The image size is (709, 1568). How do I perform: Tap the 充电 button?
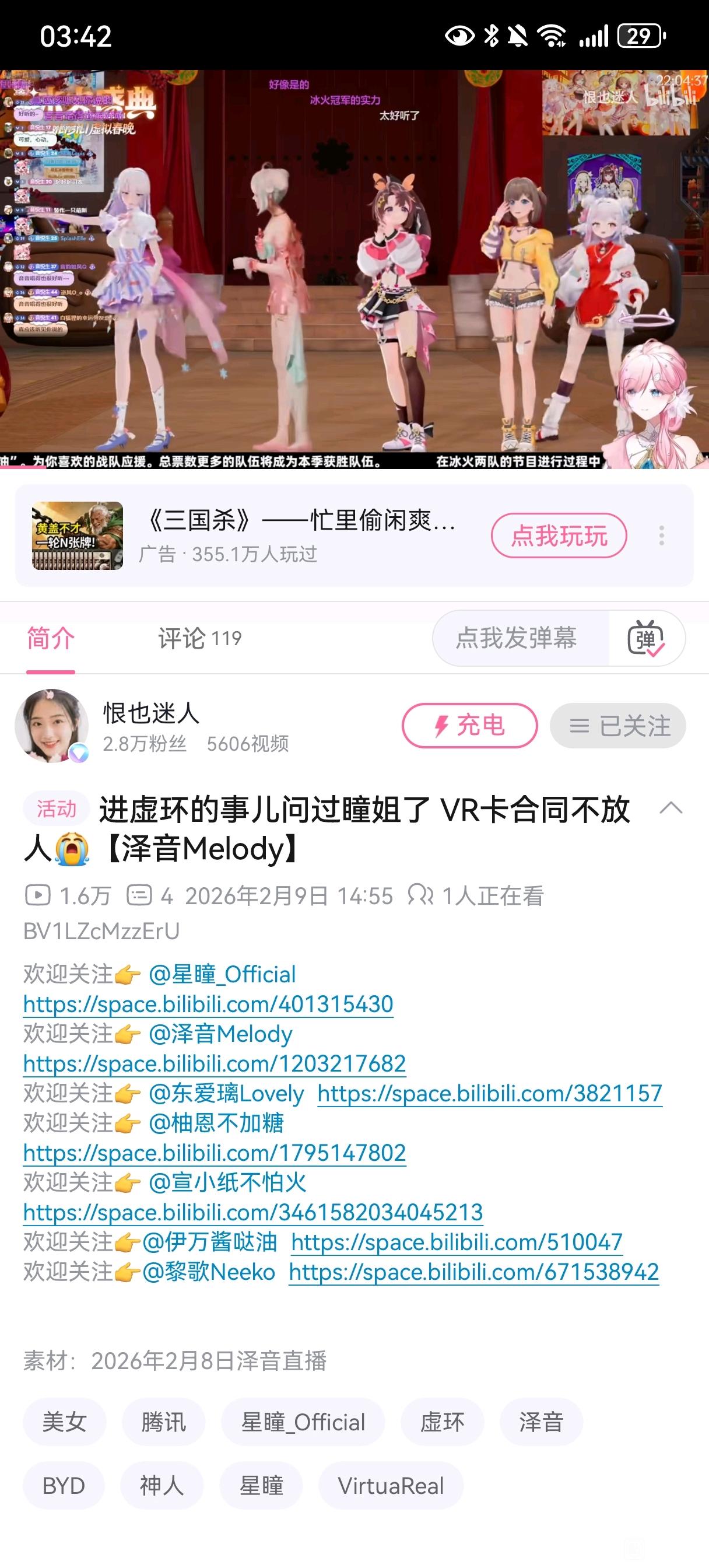point(469,725)
